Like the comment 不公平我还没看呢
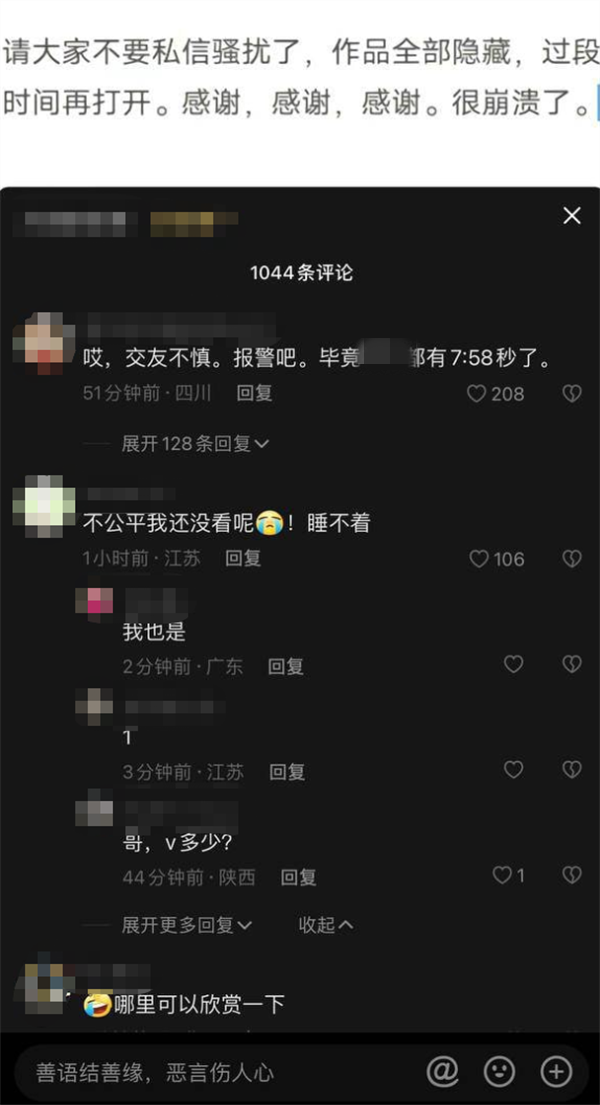 point(480,559)
